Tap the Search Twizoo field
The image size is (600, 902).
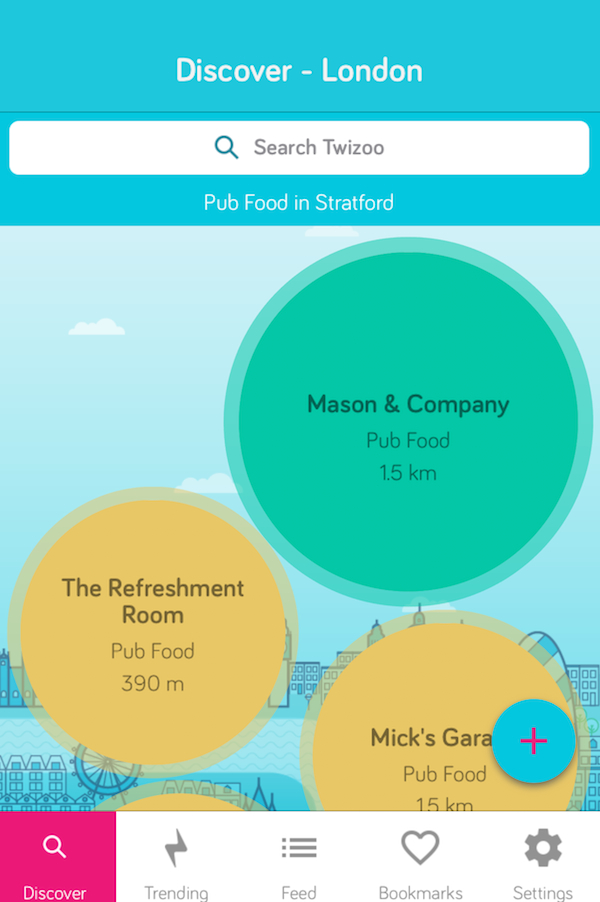click(300, 148)
